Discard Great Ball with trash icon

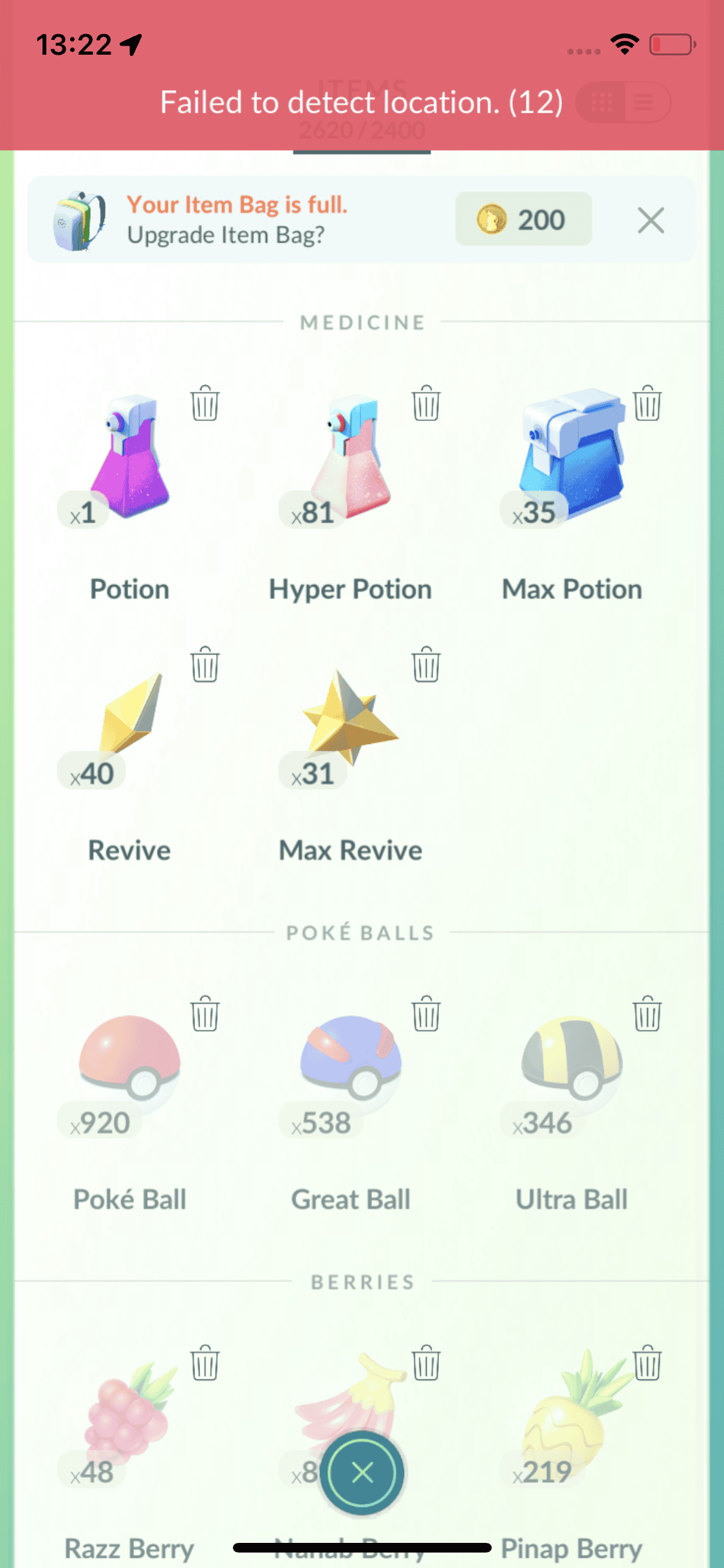coord(426,1014)
